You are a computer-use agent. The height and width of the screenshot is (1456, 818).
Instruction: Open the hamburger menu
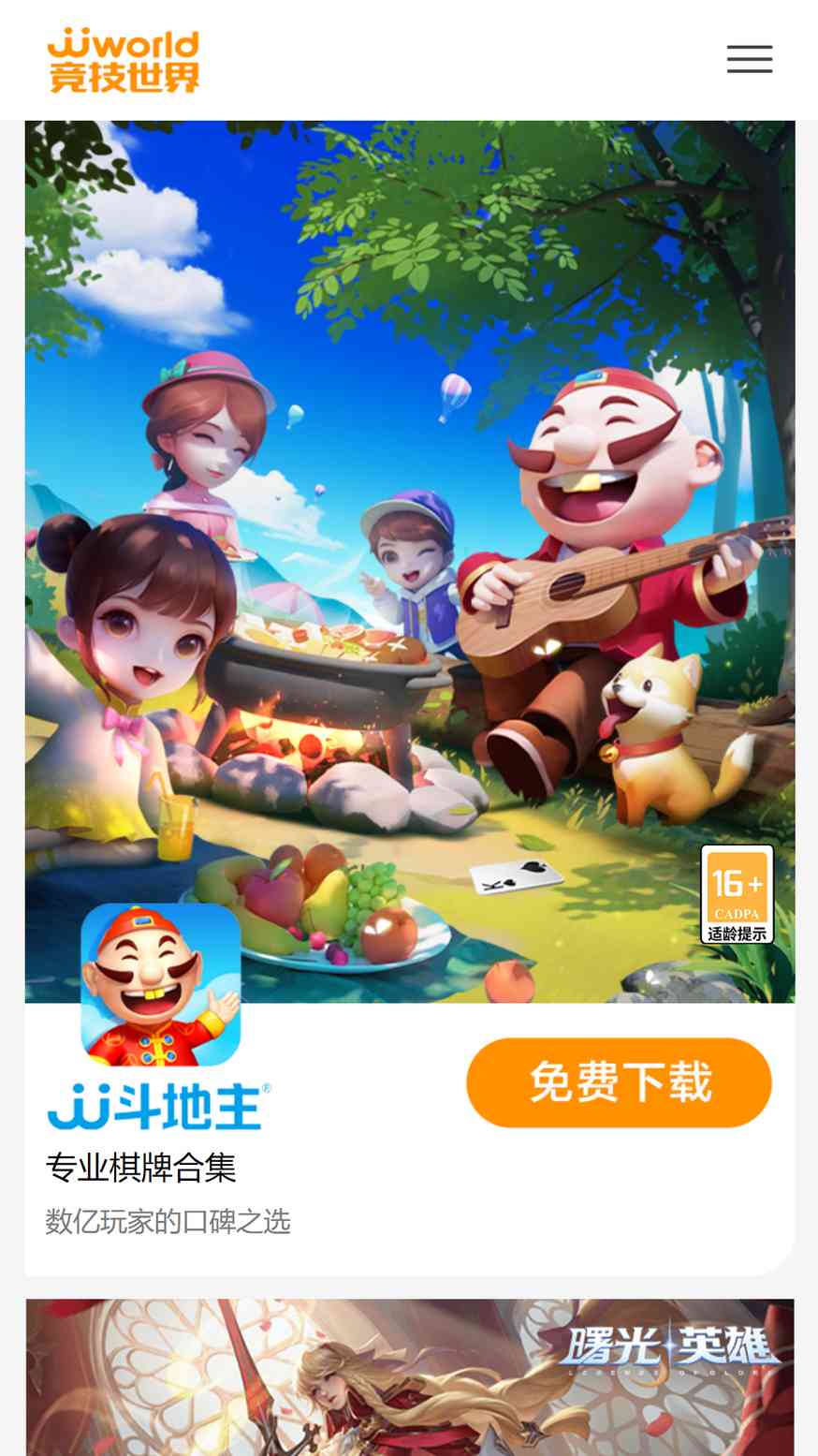[x=750, y=59]
